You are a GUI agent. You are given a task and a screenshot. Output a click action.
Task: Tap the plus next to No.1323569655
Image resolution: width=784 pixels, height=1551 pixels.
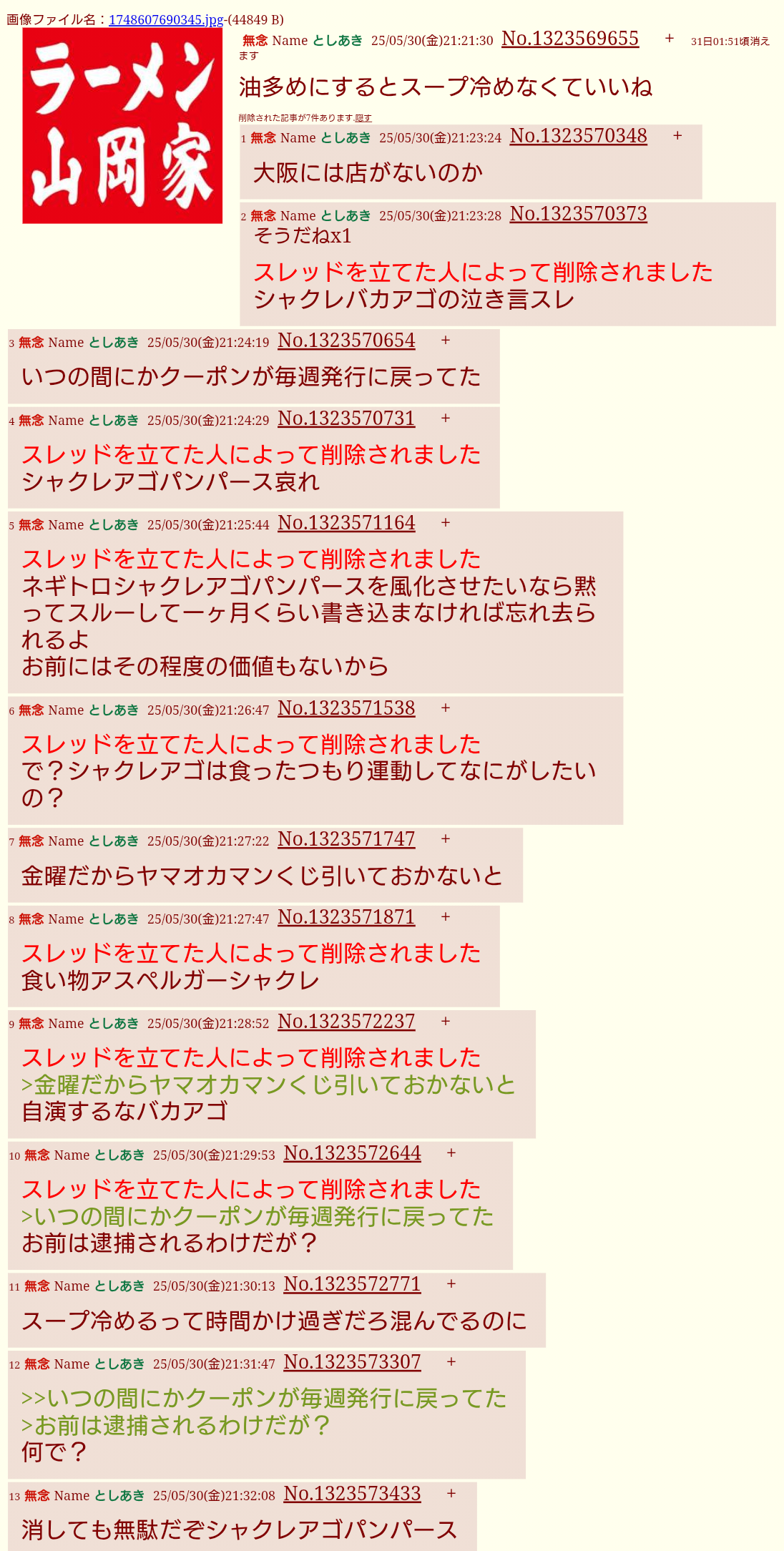point(670,38)
